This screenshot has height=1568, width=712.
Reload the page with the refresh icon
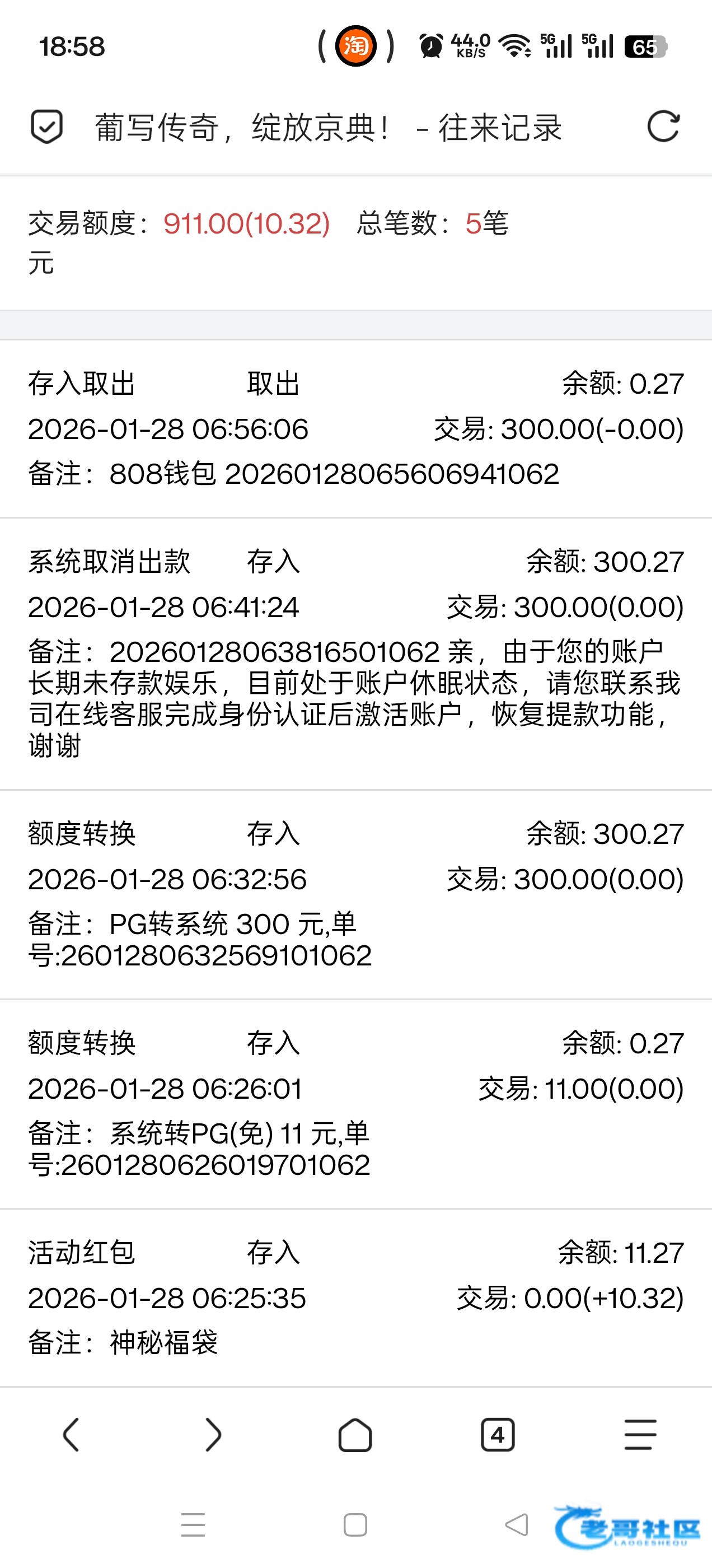click(x=663, y=127)
